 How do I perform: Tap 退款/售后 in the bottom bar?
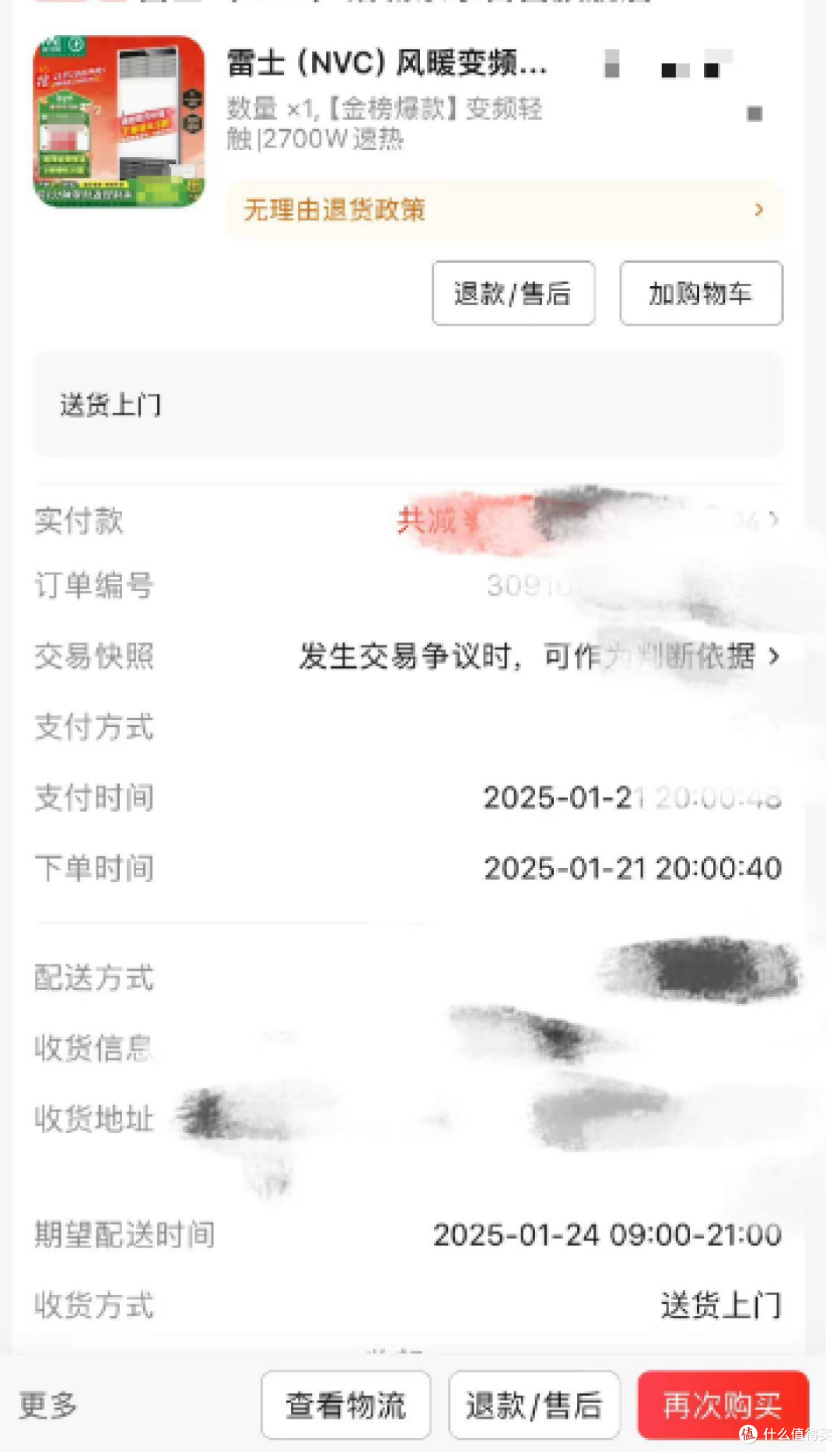[534, 1405]
